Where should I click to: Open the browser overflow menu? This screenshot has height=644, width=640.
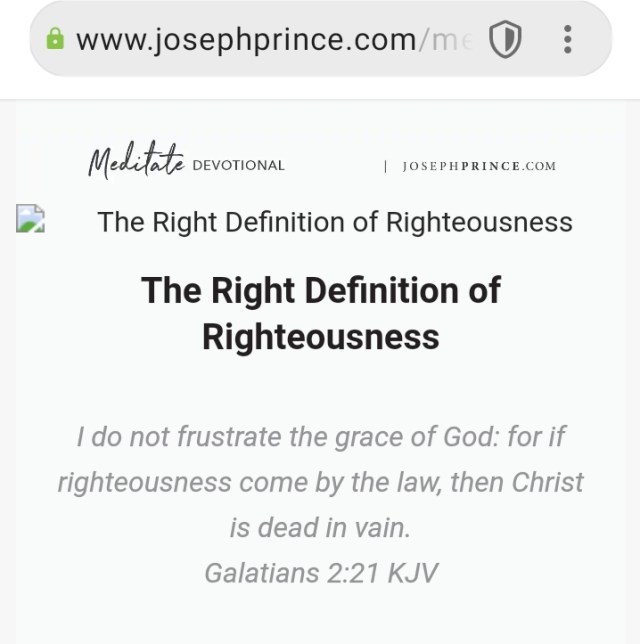(x=567, y=40)
